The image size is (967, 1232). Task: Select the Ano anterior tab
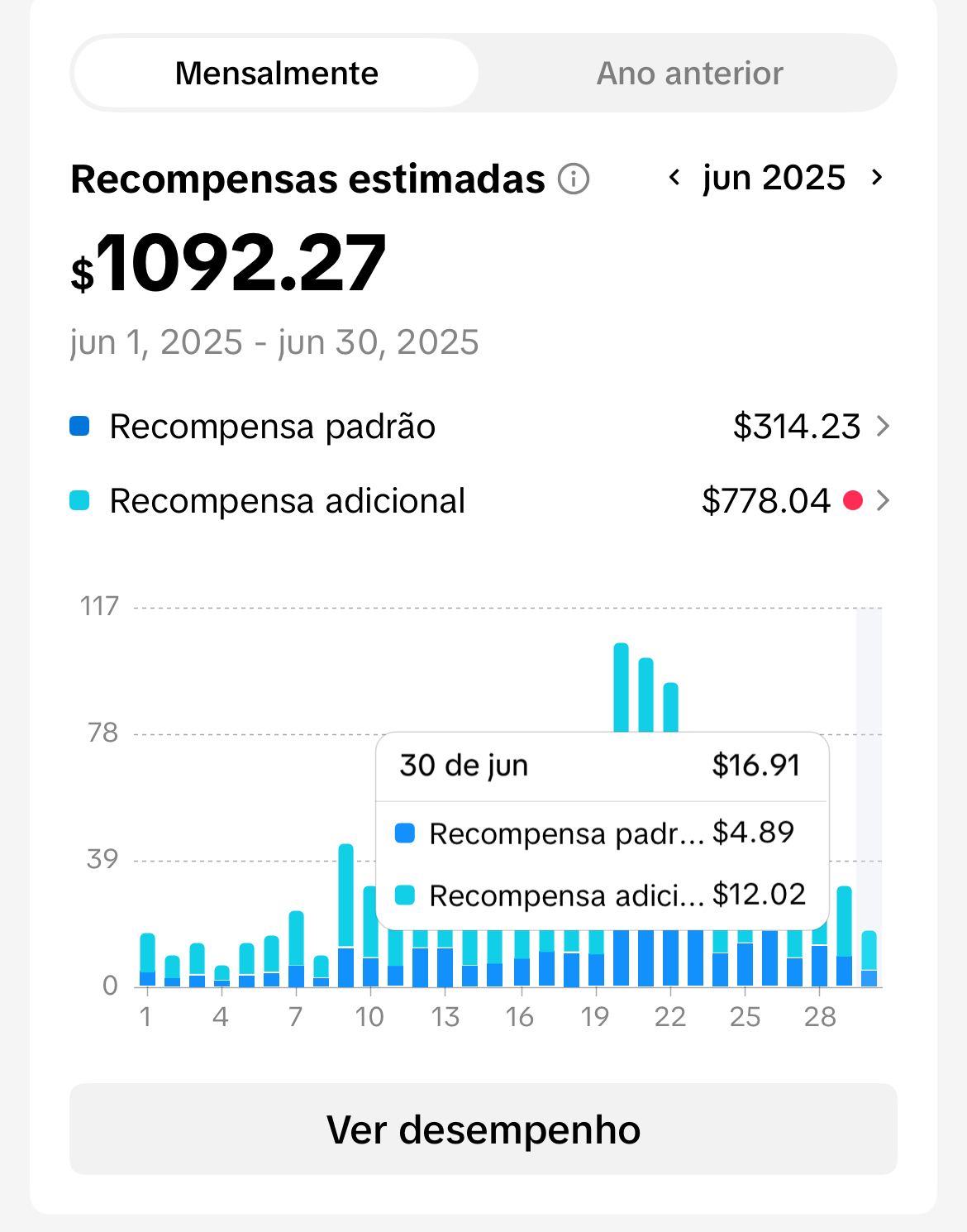coord(689,74)
